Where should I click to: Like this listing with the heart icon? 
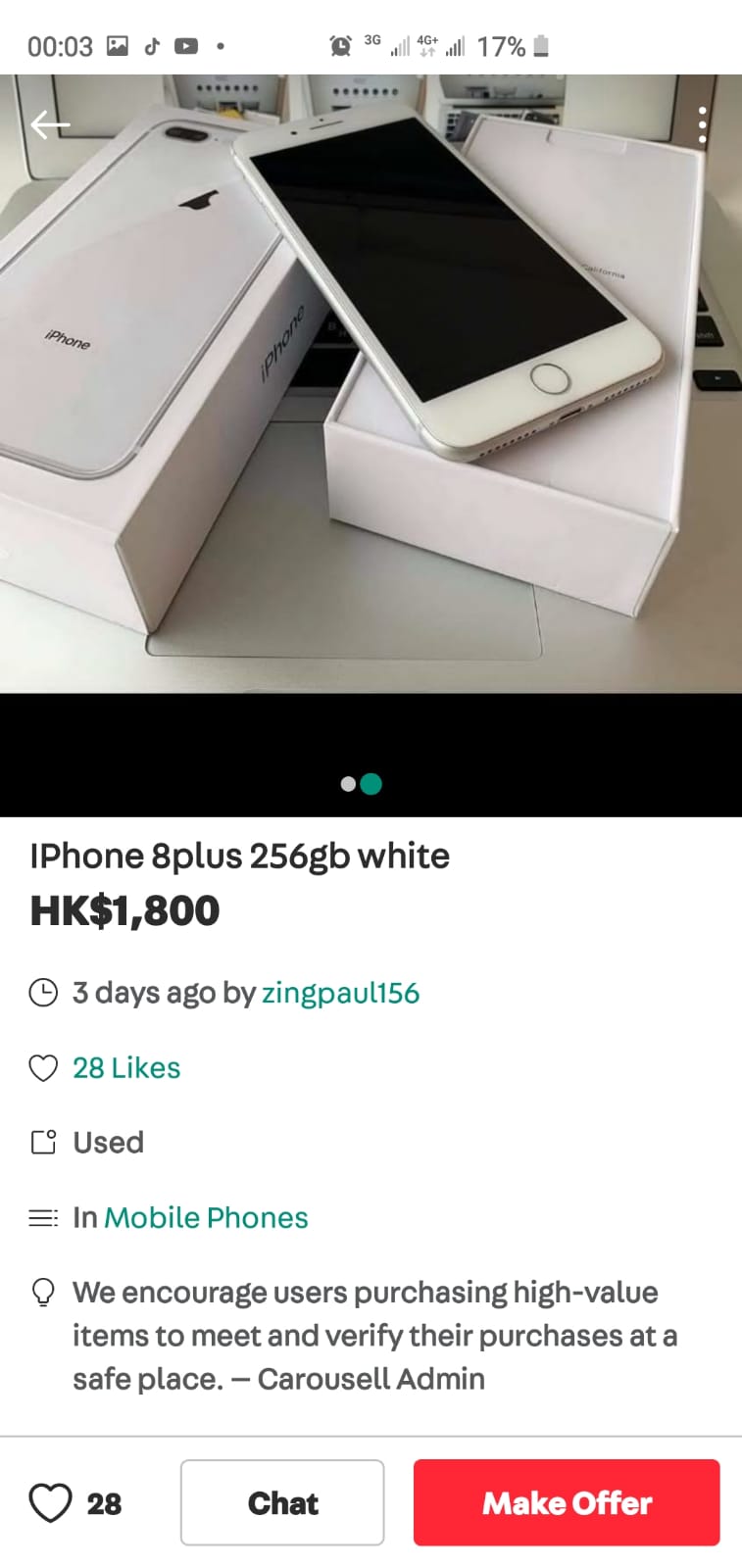tap(51, 1502)
